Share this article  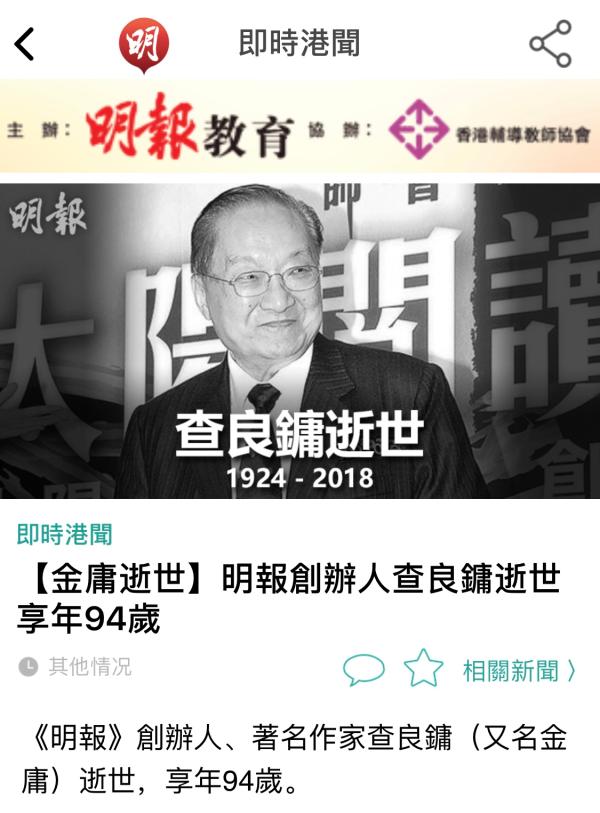[549, 43]
